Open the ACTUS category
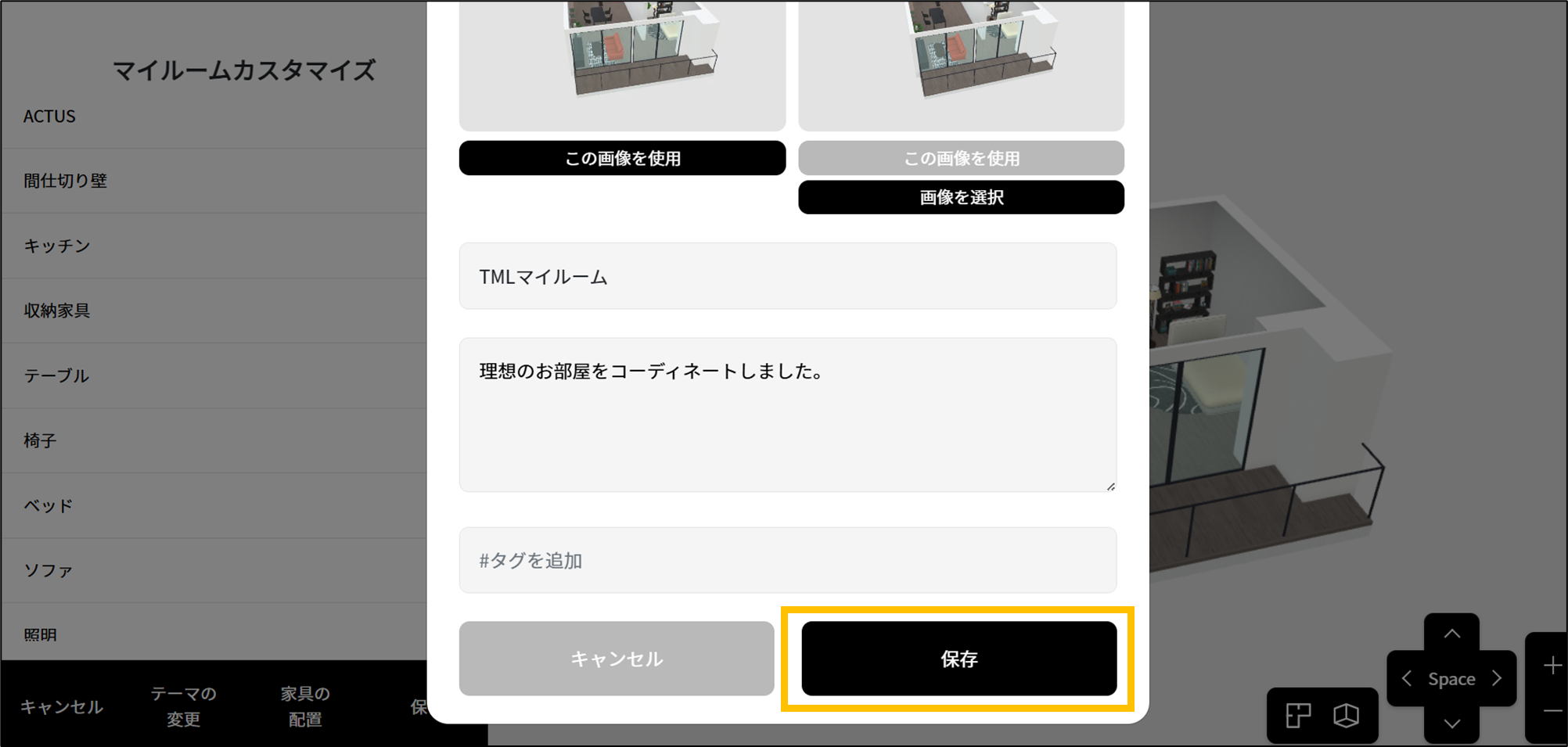The image size is (1568, 747). 50,117
